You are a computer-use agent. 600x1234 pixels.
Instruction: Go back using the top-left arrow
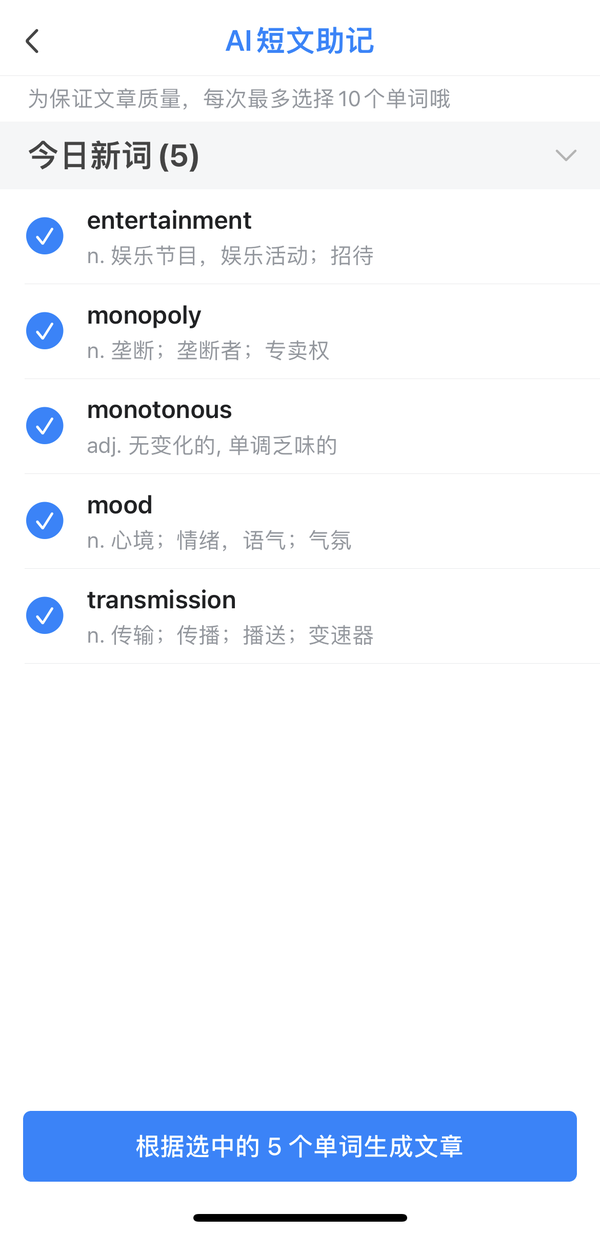[x=32, y=41]
